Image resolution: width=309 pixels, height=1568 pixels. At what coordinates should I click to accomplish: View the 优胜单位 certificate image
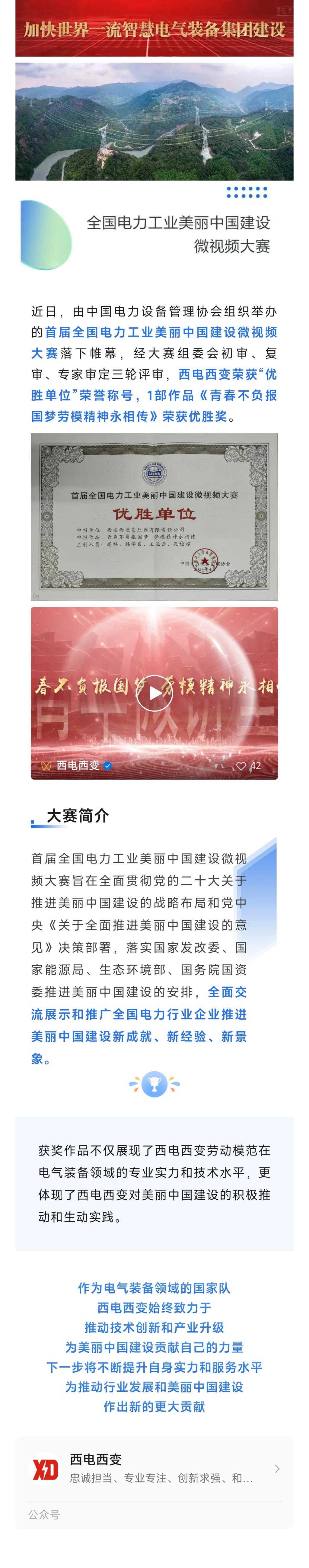(x=154, y=516)
